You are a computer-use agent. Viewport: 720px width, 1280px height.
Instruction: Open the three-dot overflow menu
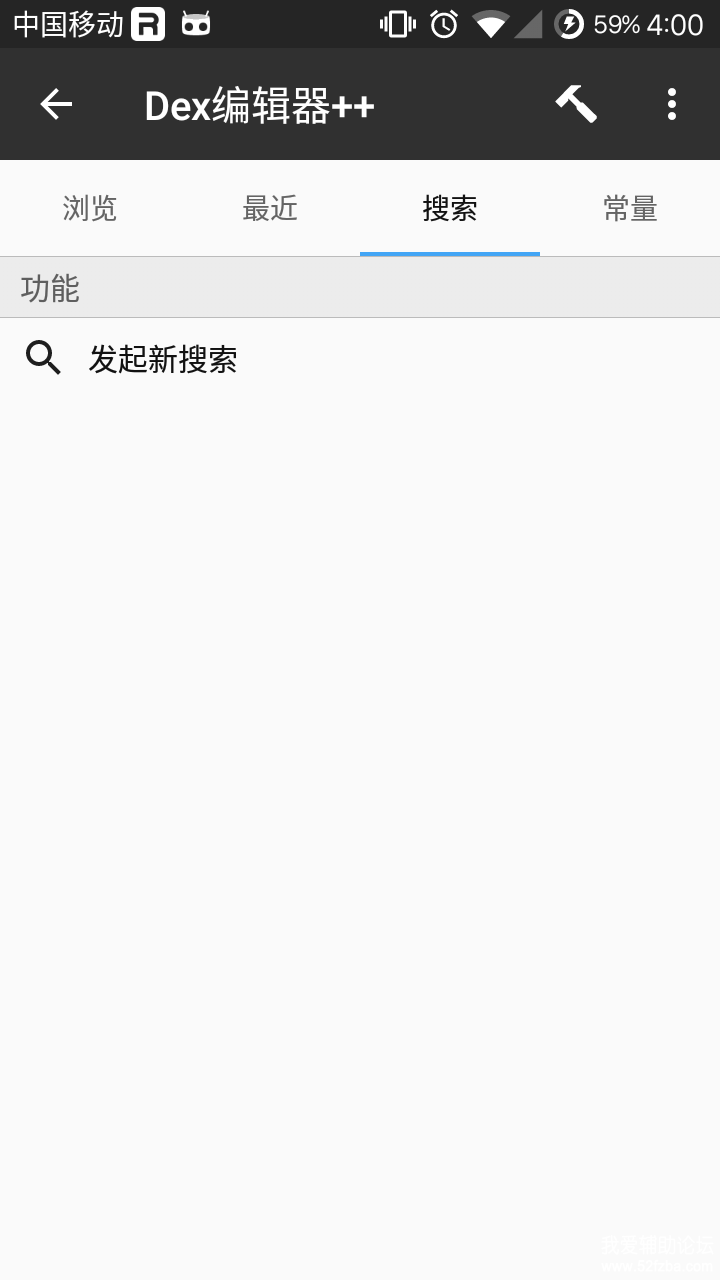(x=672, y=104)
